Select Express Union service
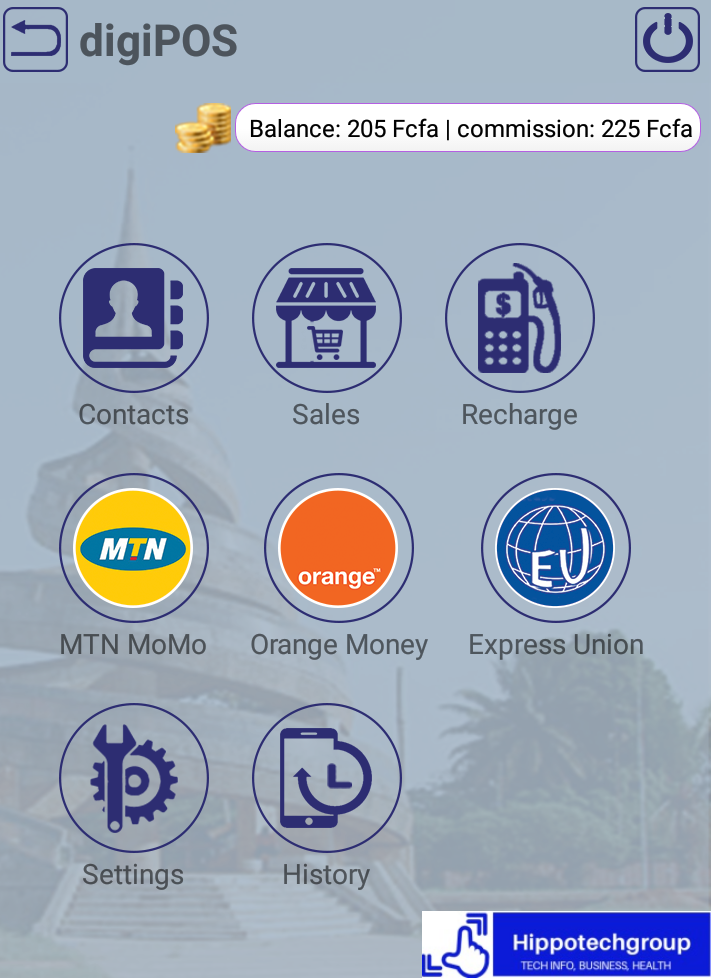Viewport: 711px width, 978px height. (556, 548)
